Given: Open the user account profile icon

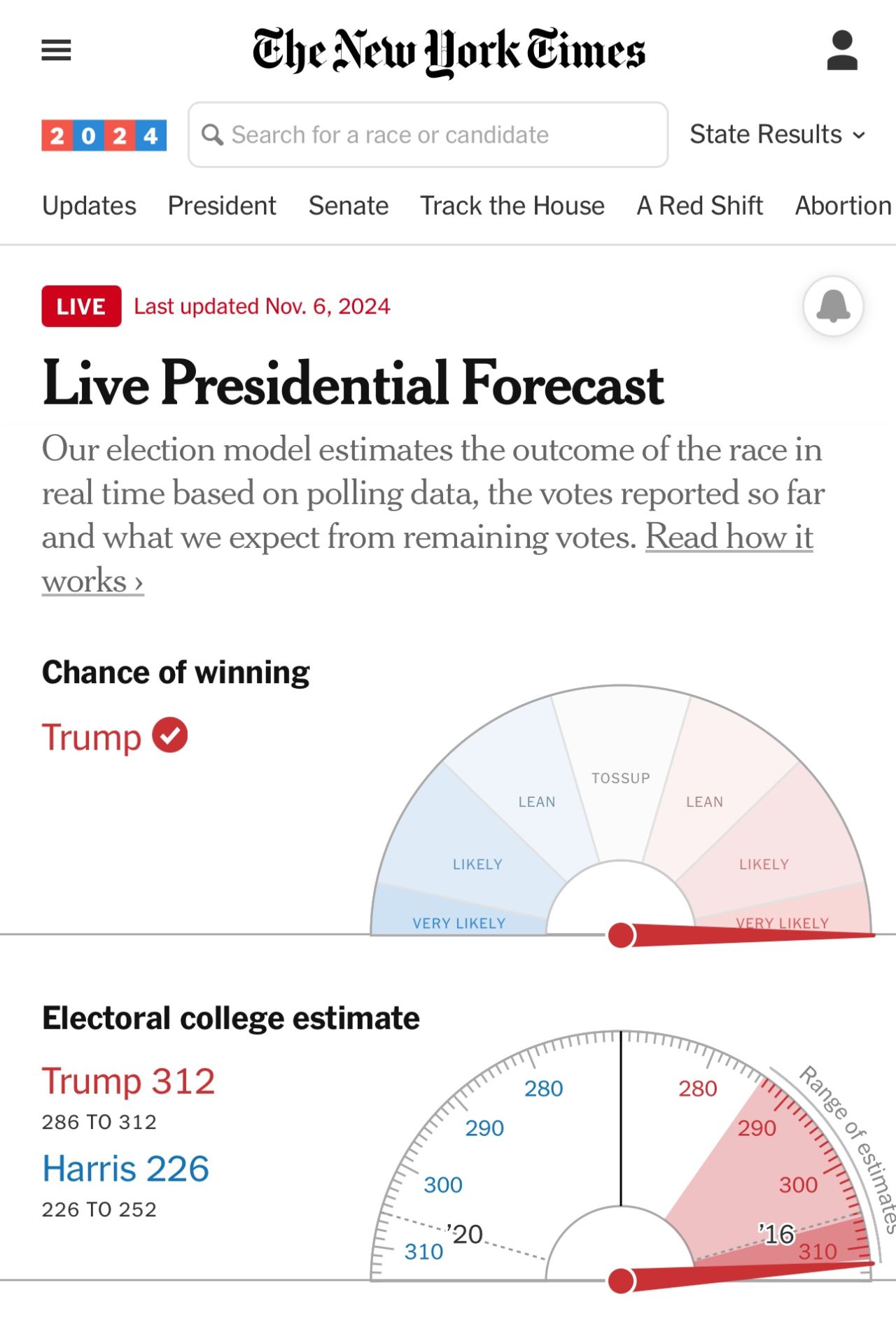Looking at the screenshot, I should pos(843,50).
